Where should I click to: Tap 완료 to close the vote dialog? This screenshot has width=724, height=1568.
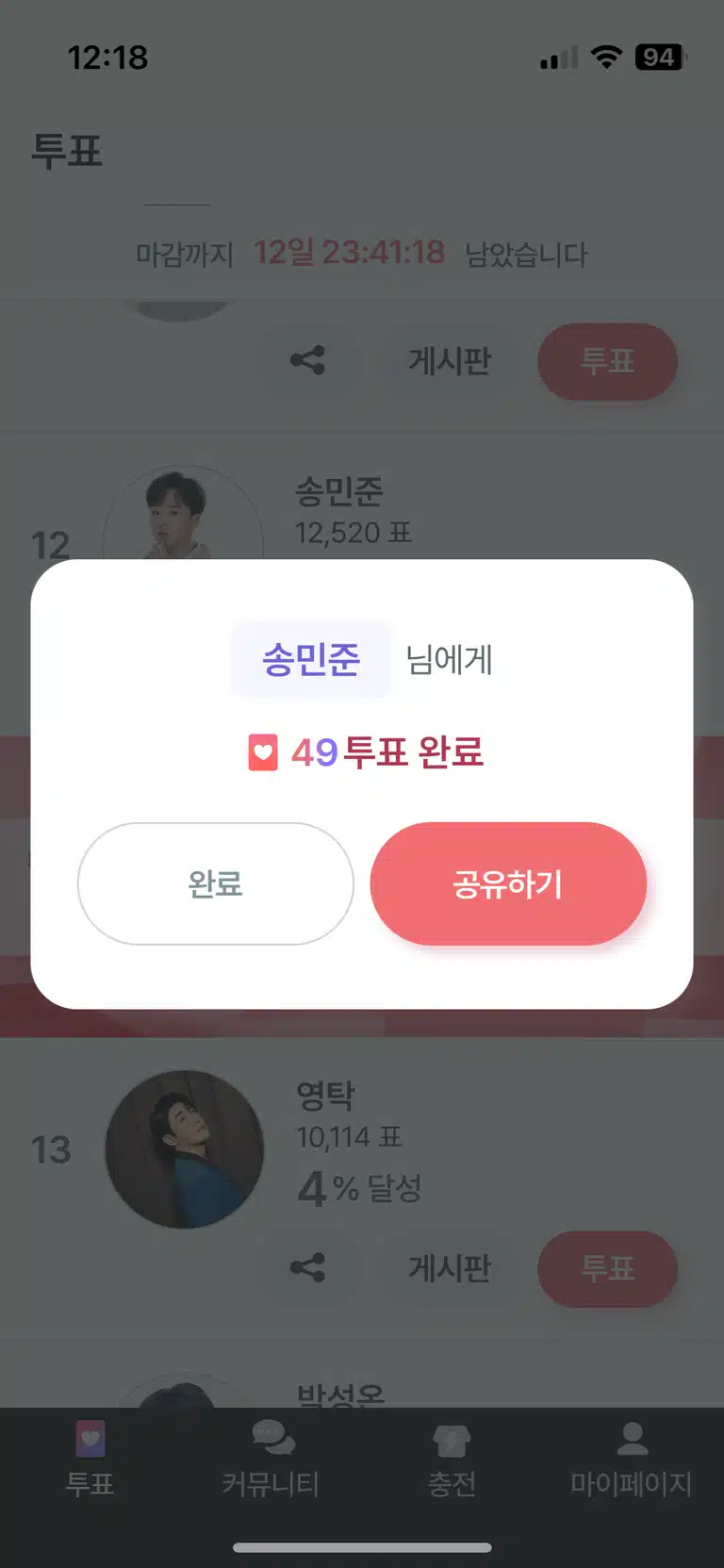tap(215, 883)
